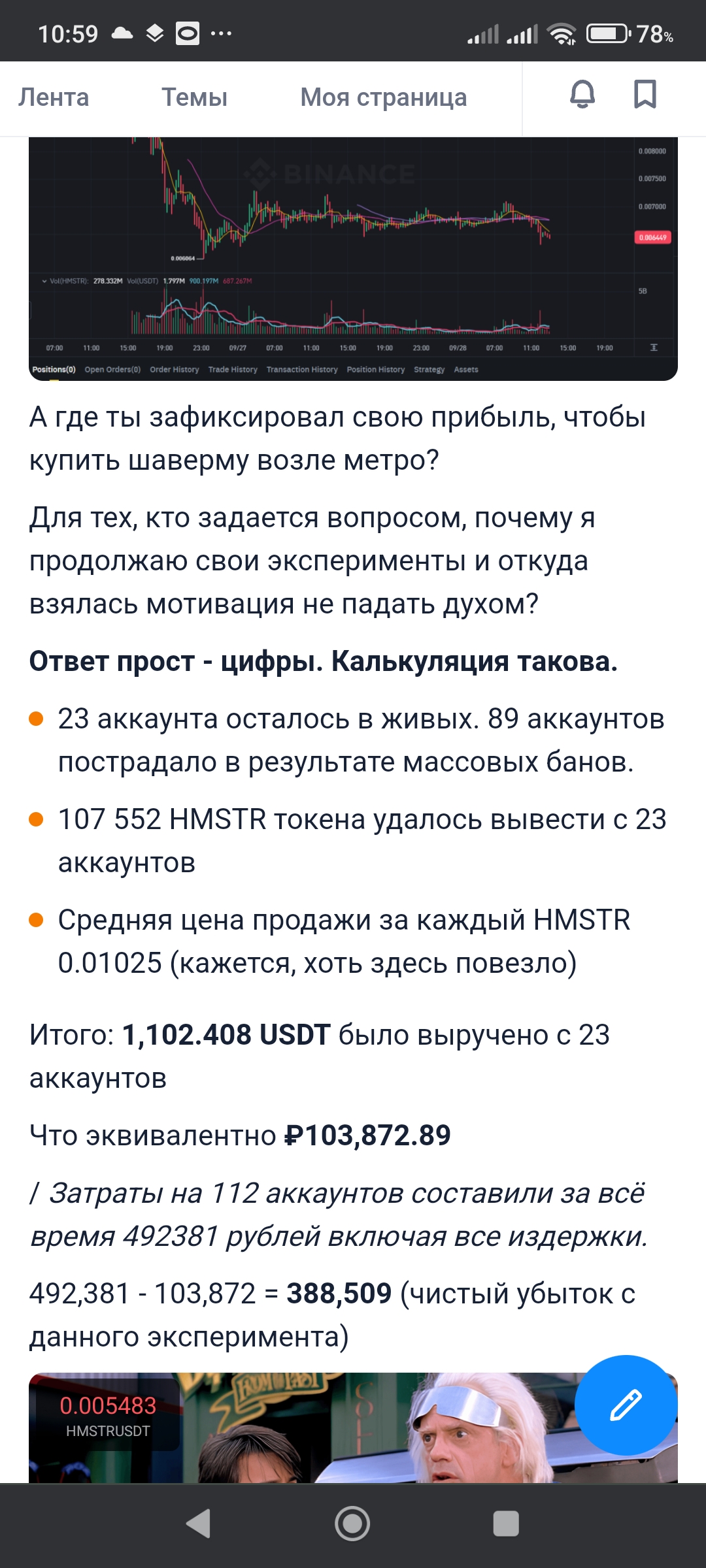Open saved bookmarks

point(645,95)
